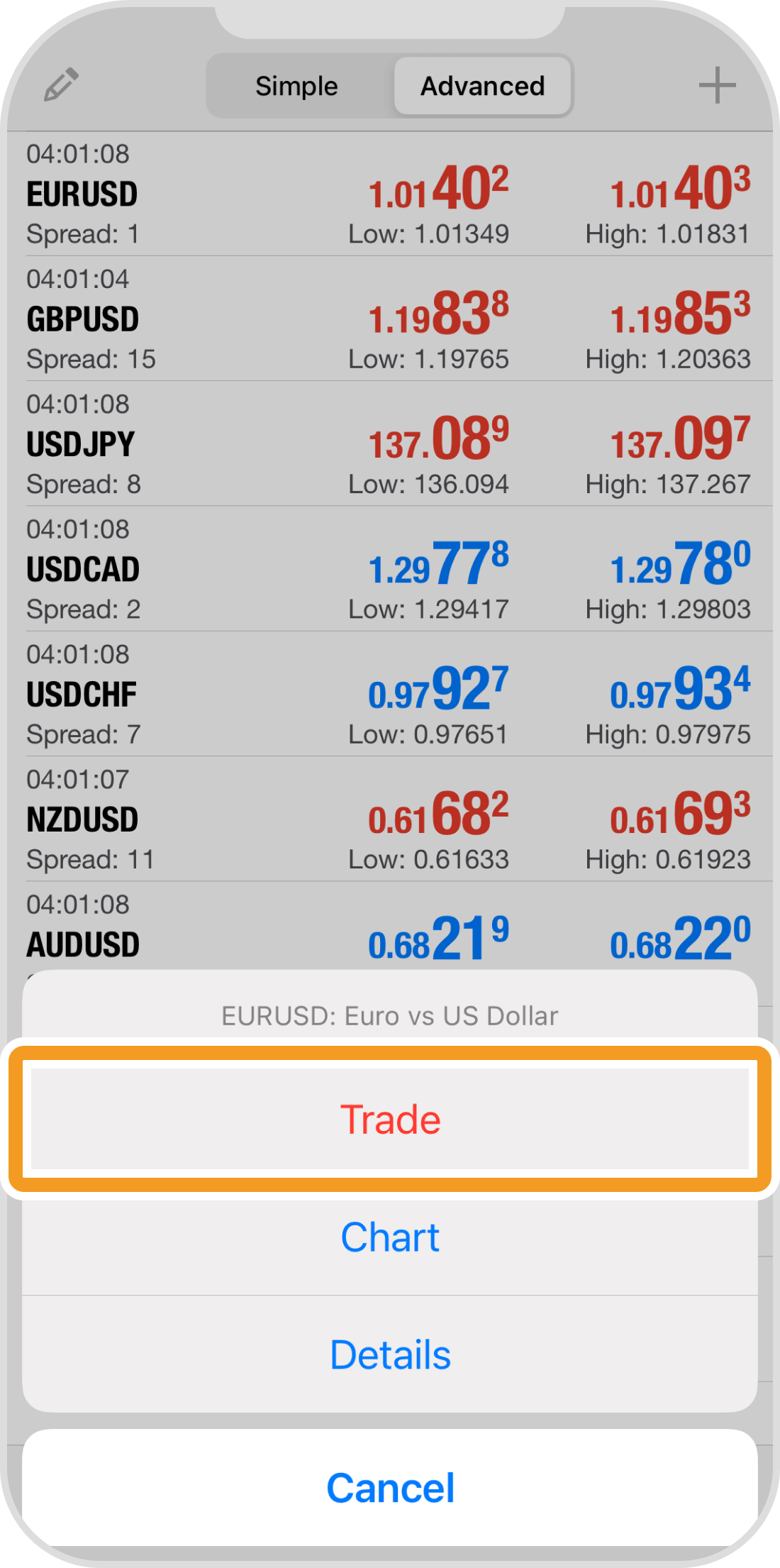The width and height of the screenshot is (780, 1568).
Task: View EURUSD symbol details
Action: 390,1354
